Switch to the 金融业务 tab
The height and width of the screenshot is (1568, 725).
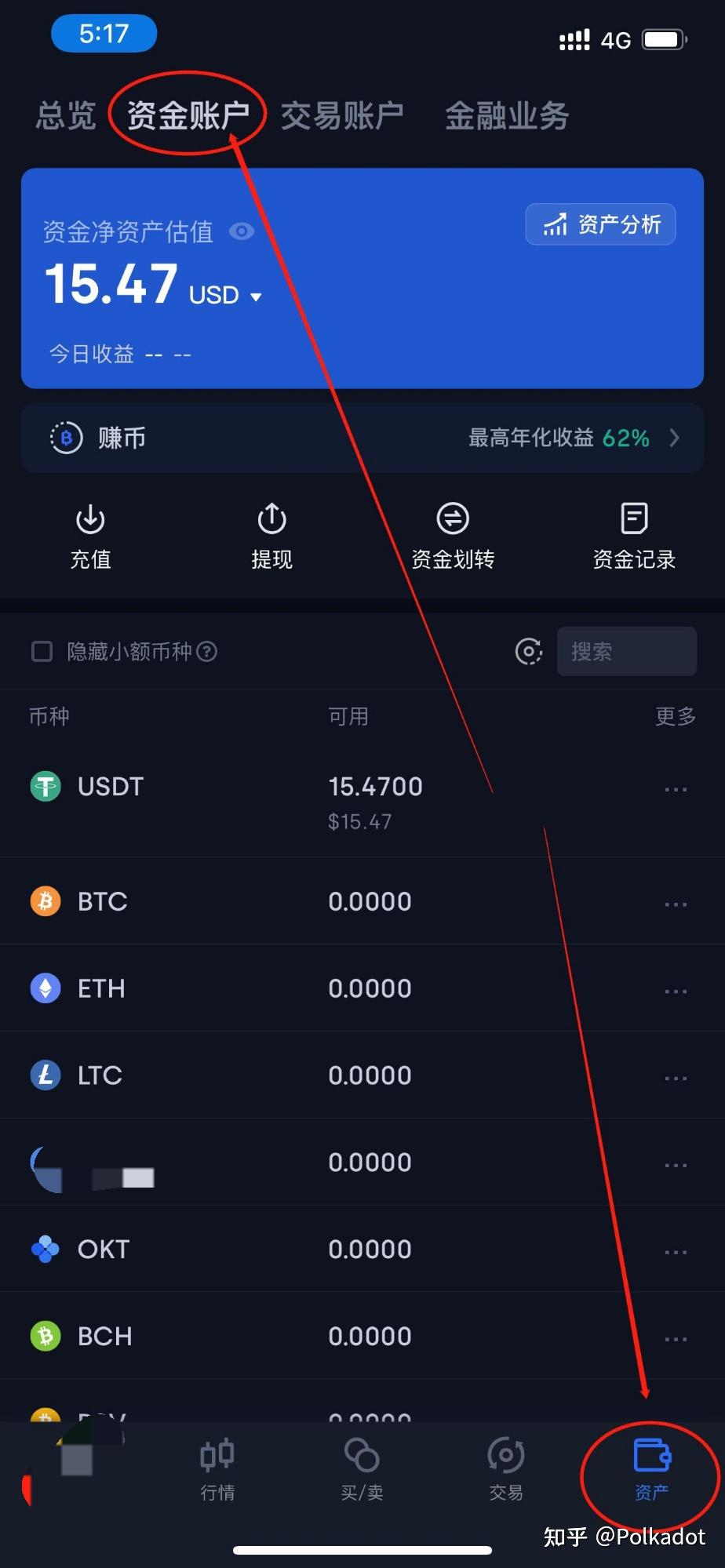507,116
